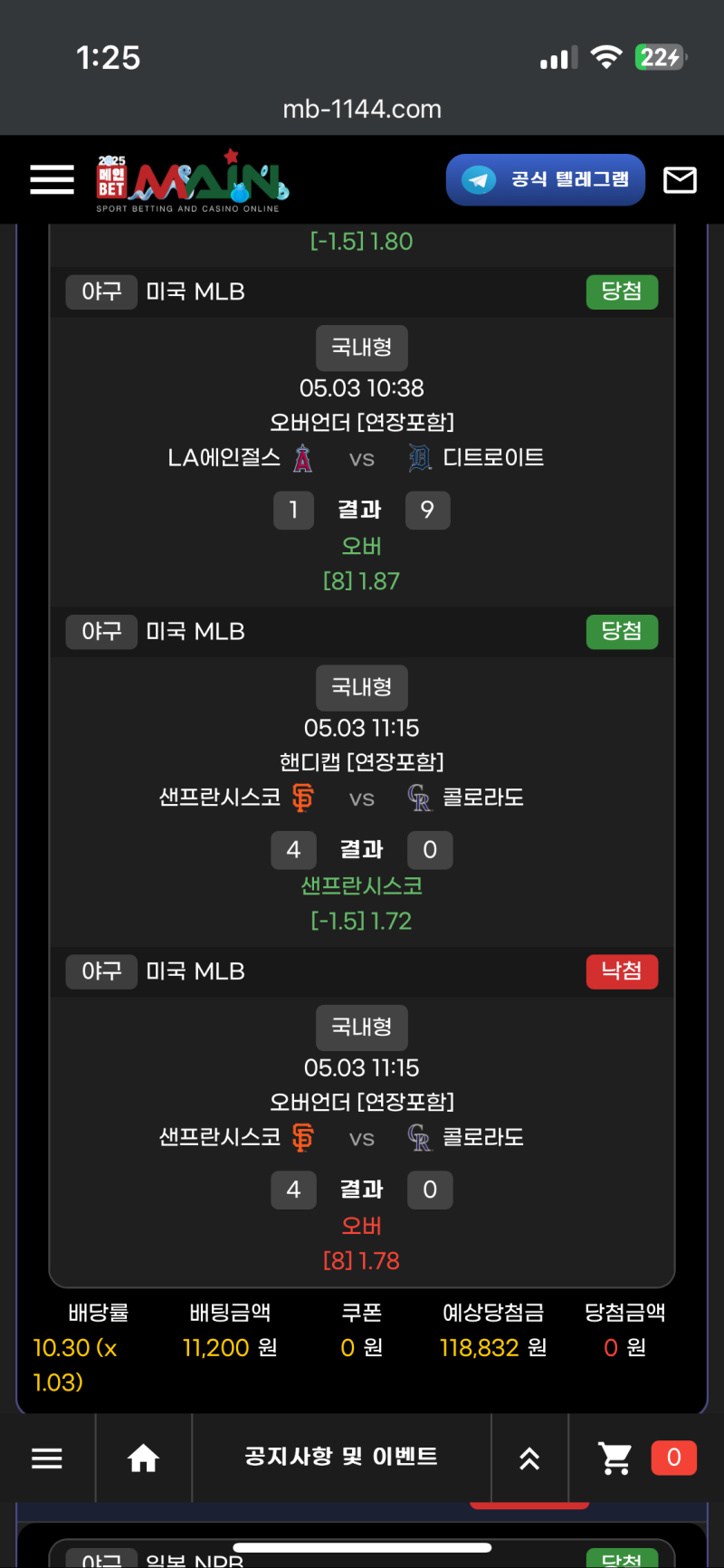Open the official Telegram group link
The image size is (724, 1568).
click(x=545, y=179)
